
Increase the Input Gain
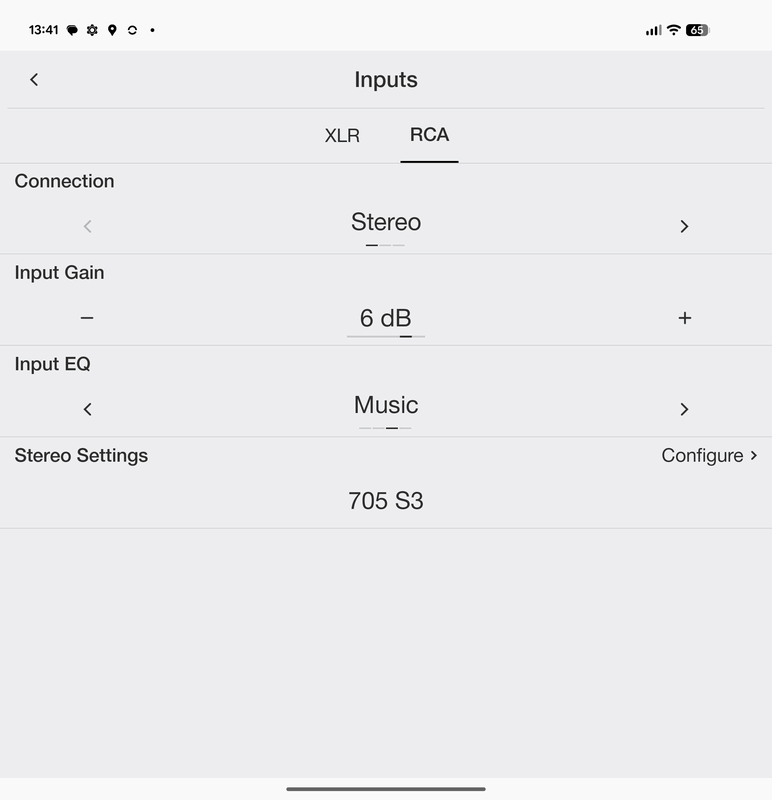pyautogui.click(x=684, y=318)
